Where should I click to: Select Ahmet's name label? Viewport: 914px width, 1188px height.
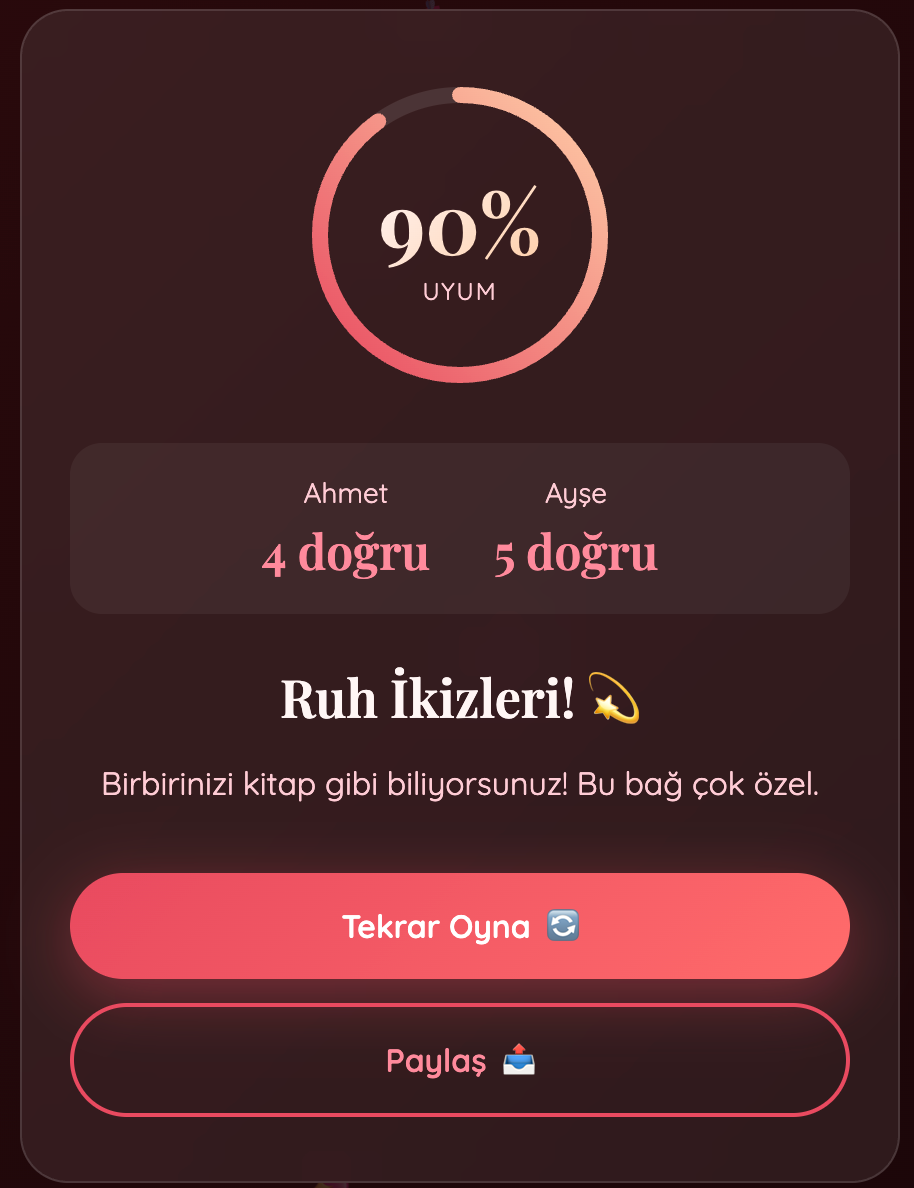(346, 493)
